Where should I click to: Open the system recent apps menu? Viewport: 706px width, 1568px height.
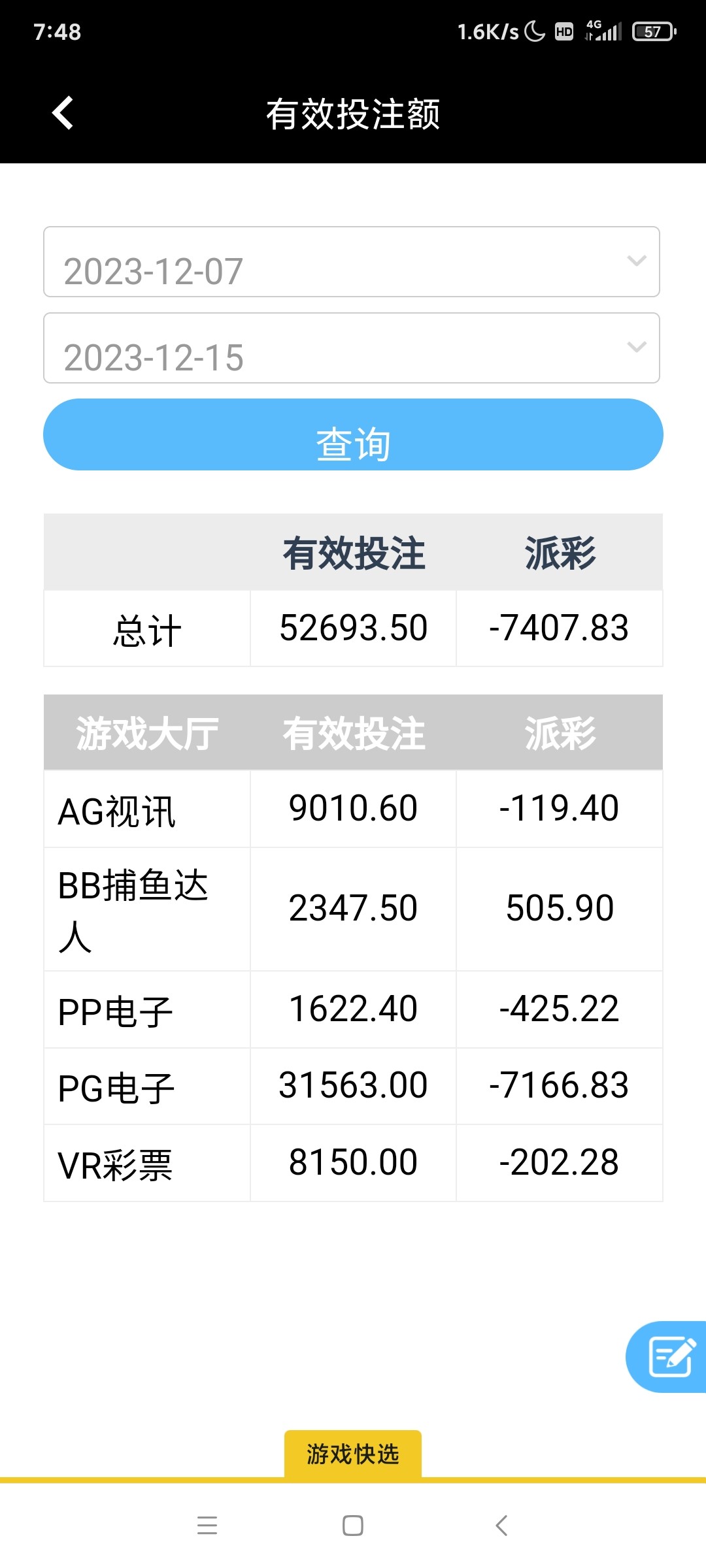click(207, 1526)
